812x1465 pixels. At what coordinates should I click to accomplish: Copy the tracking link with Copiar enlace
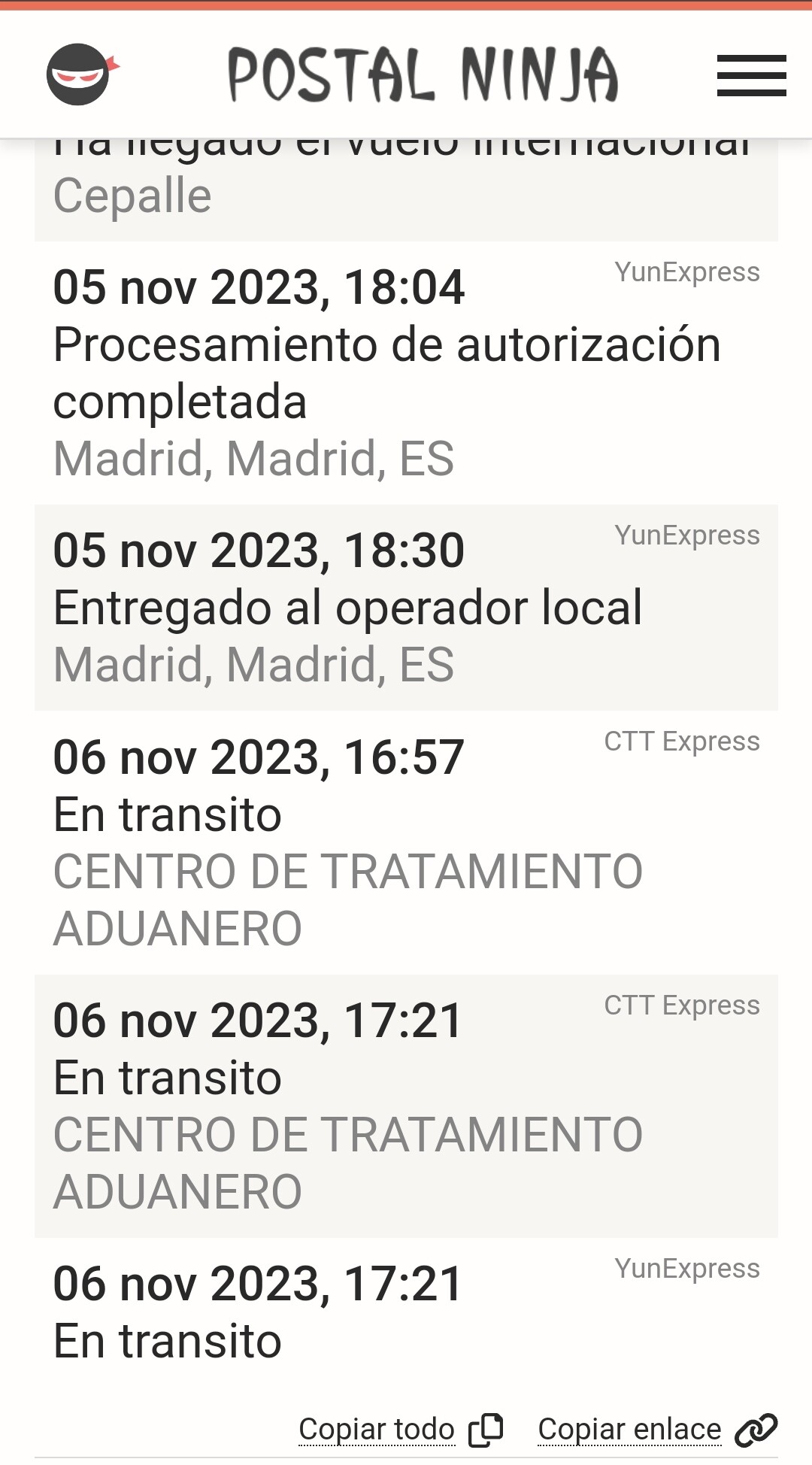pos(656,1430)
